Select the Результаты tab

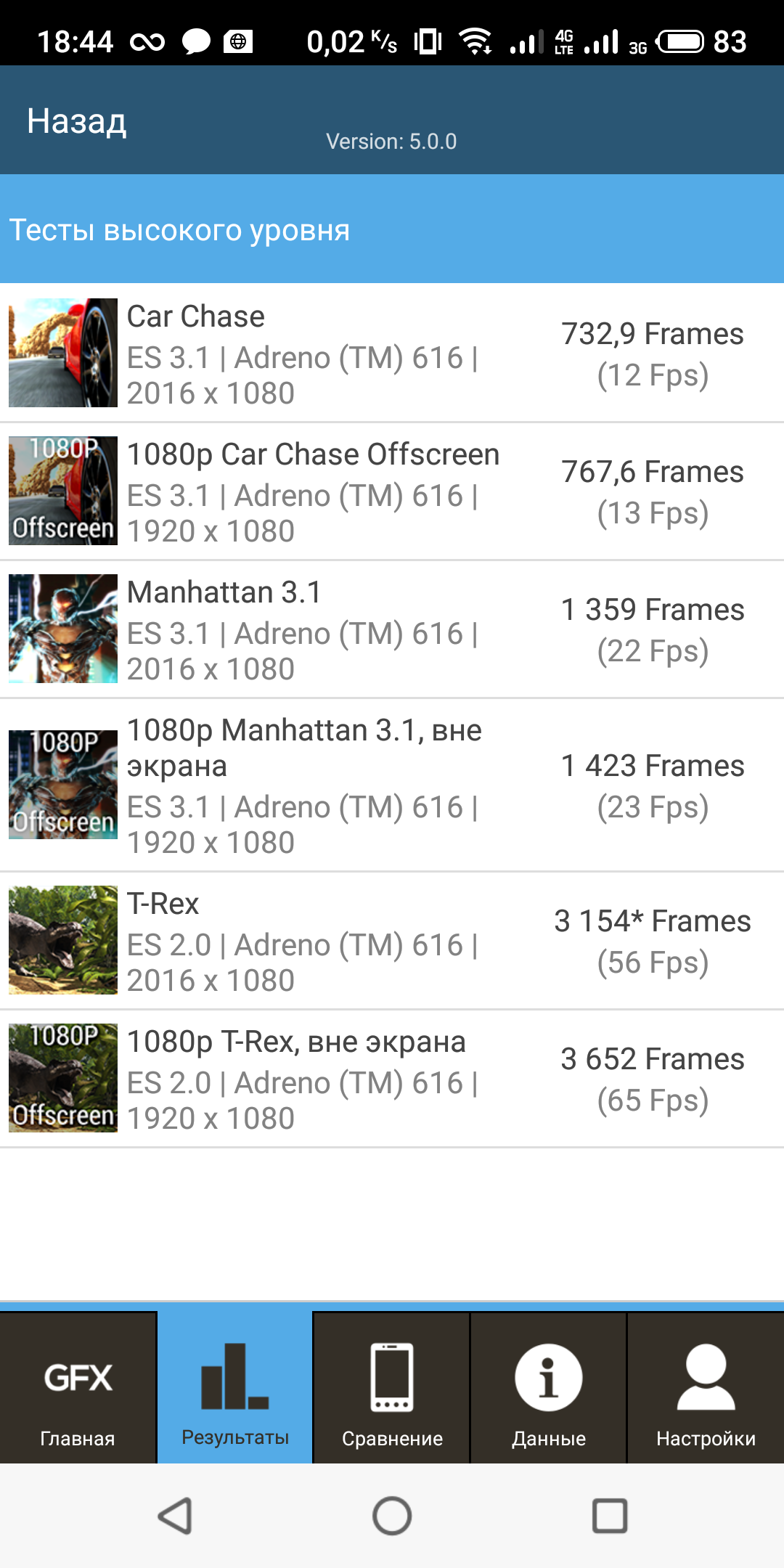pyautogui.click(x=235, y=1388)
